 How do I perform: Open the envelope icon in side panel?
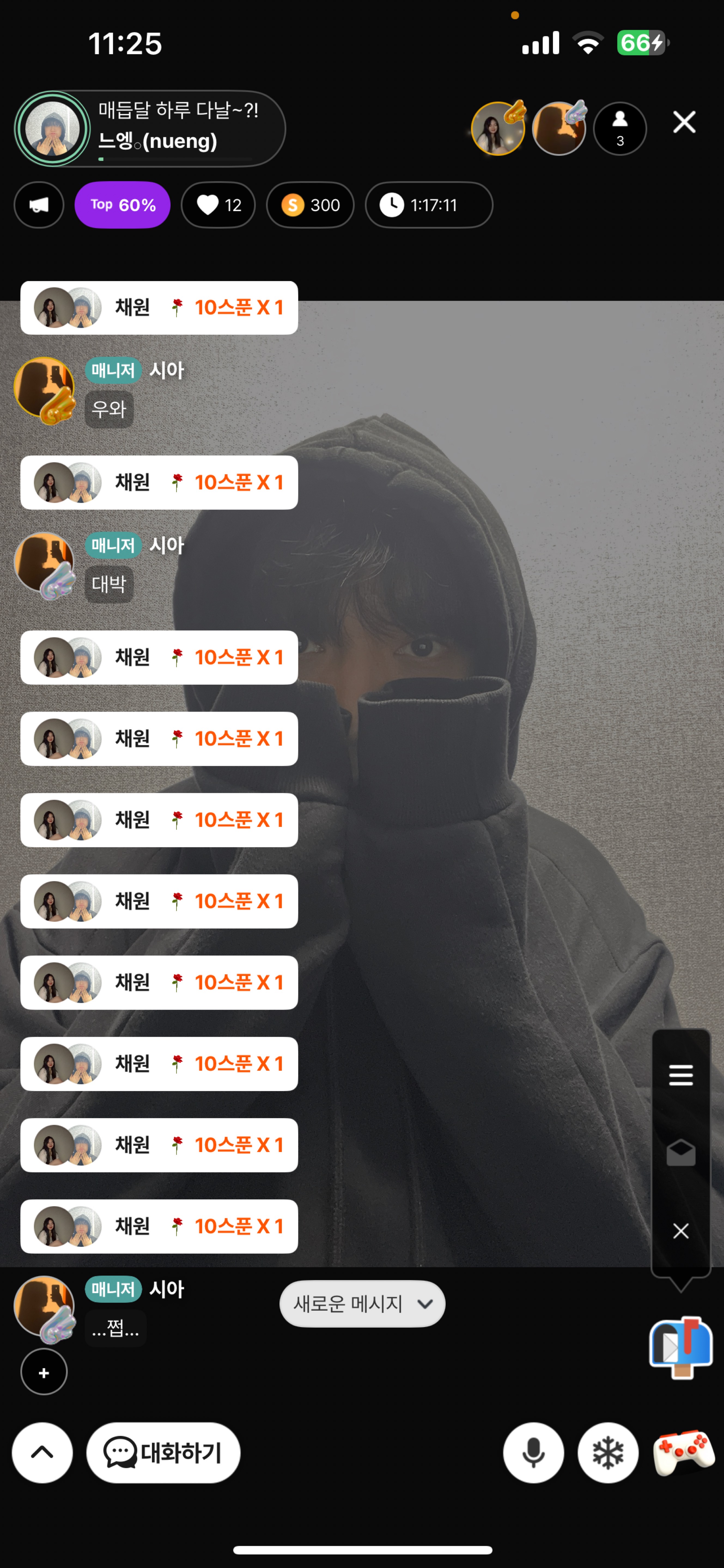680,1152
